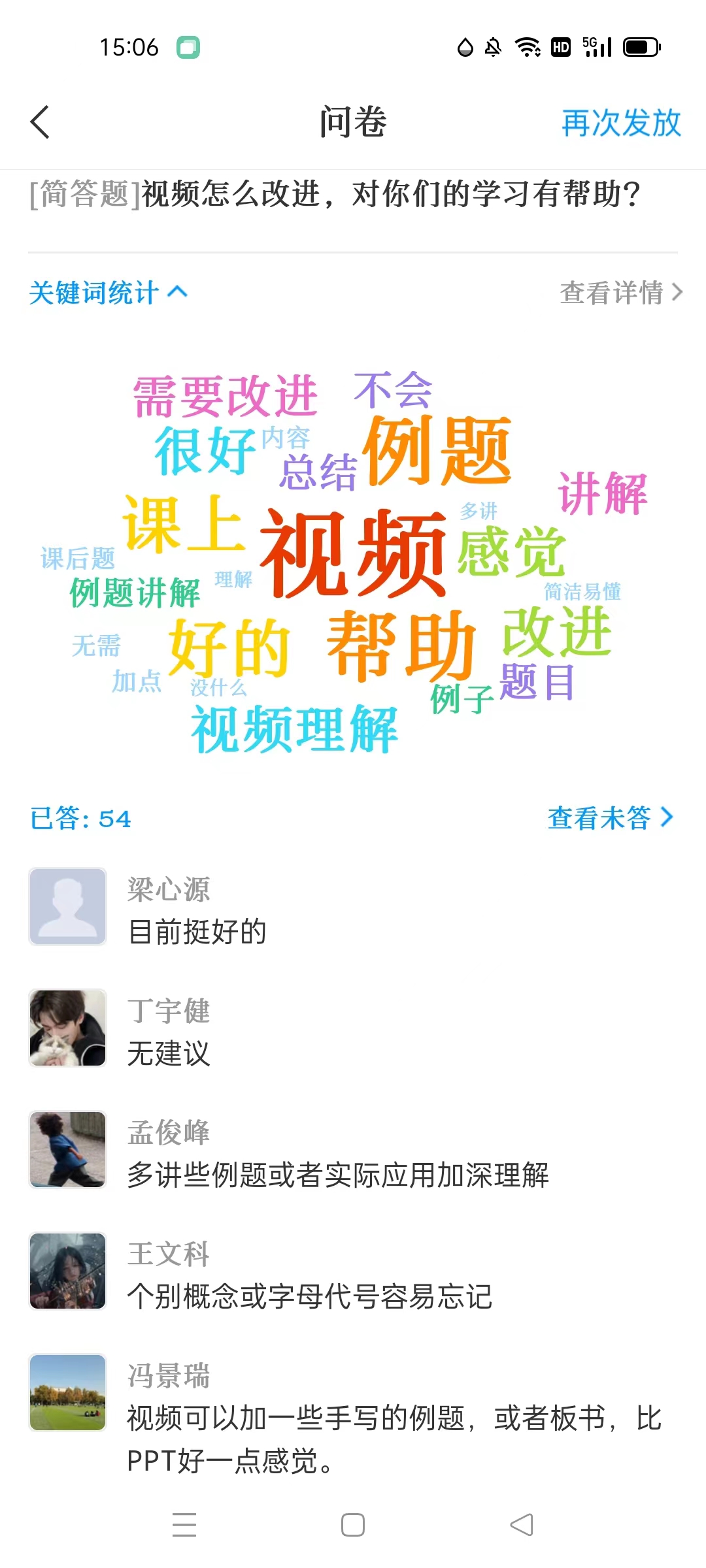Open 梁心源's answer row
This screenshot has width=706, height=1568.
(353, 908)
